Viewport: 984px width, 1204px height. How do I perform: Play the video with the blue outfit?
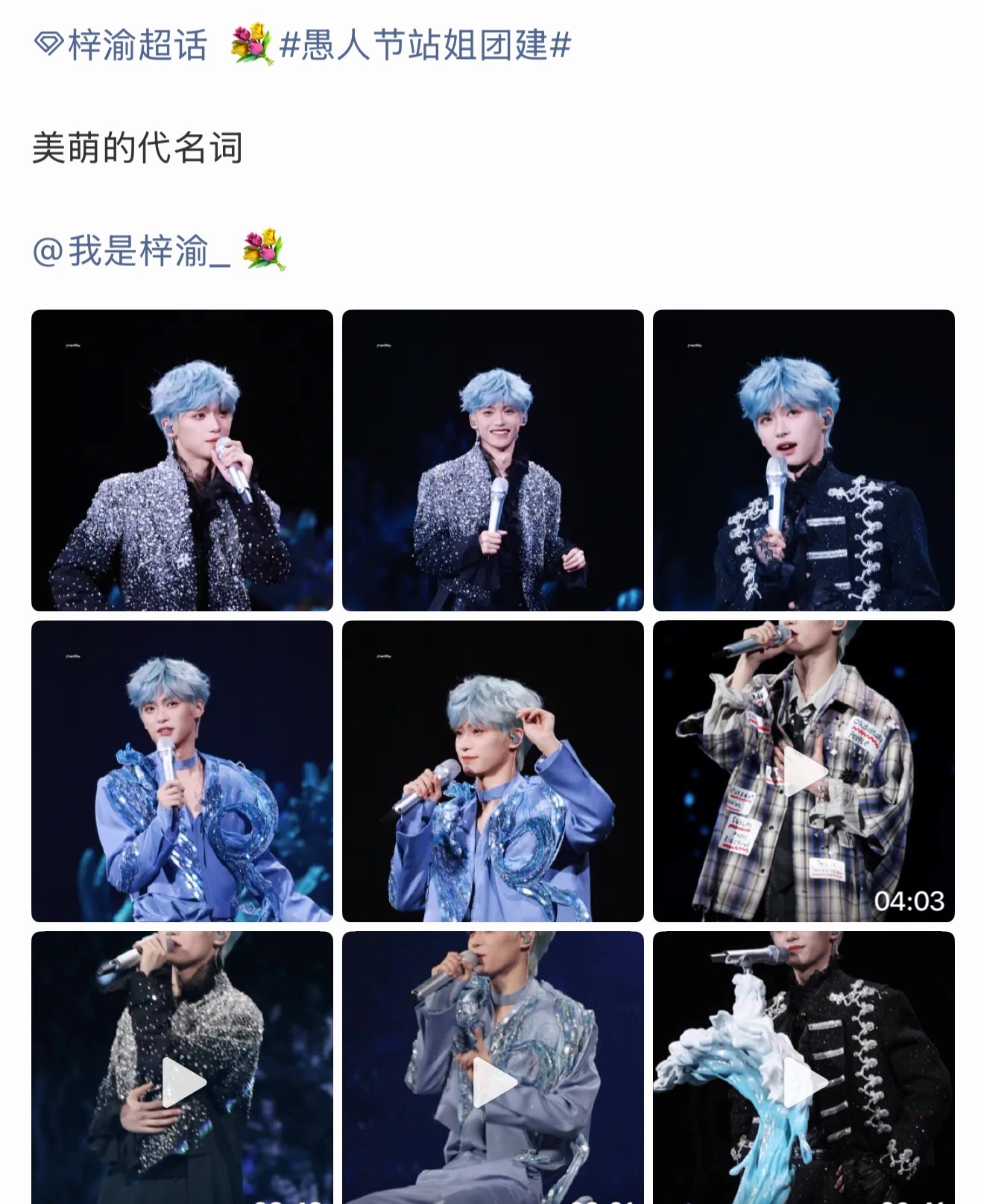pyautogui.click(x=493, y=1068)
